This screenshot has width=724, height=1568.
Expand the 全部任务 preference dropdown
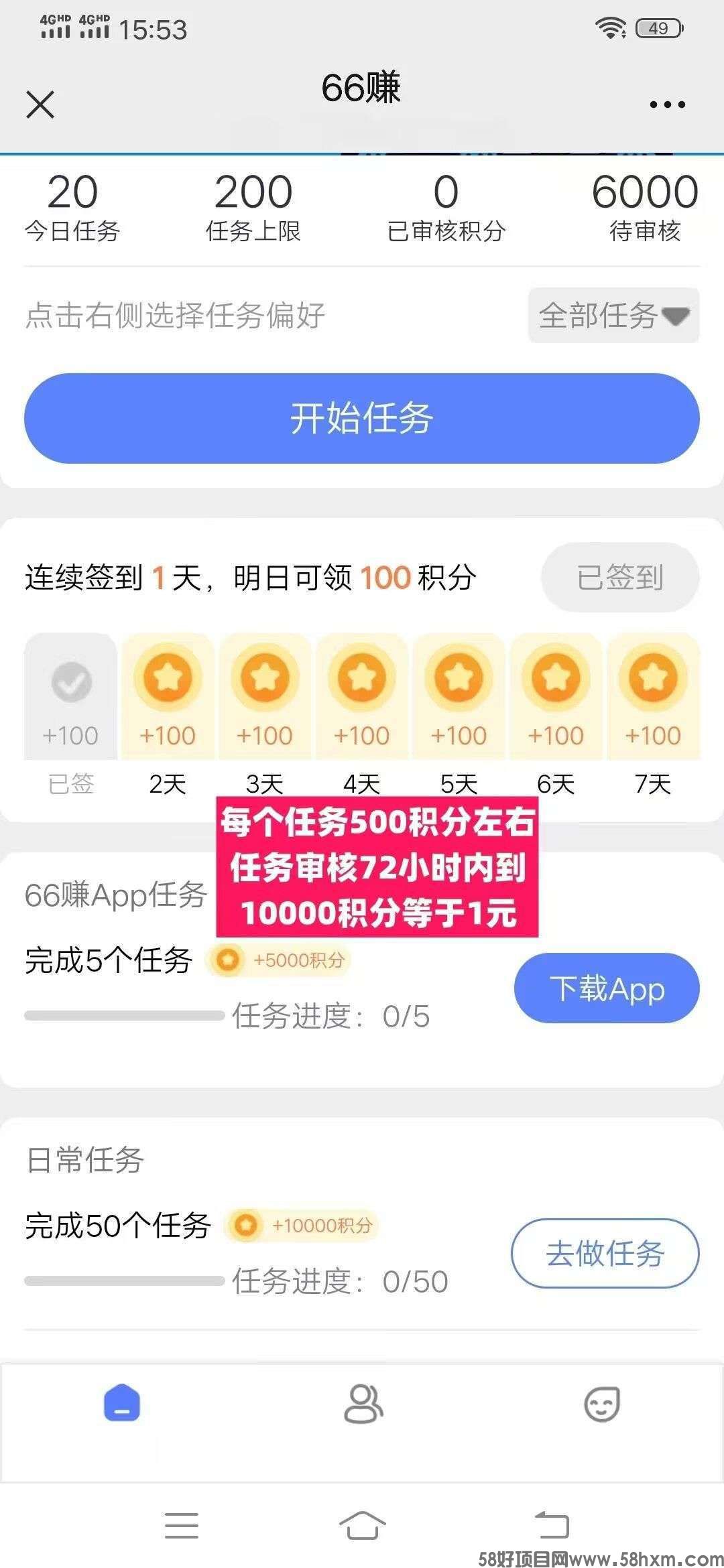pos(613,316)
